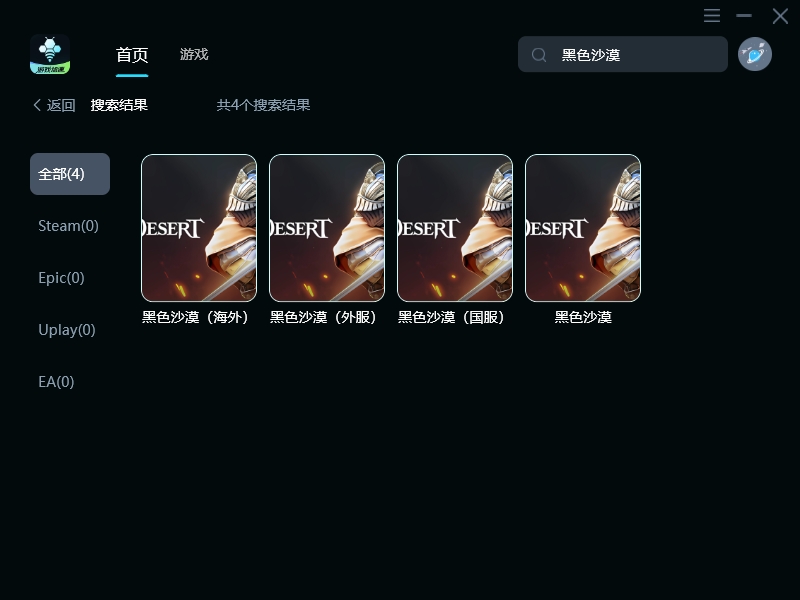The width and height of the screenshot is (800, 600).
Task: Open the plain 黑色沙漠 game card
Action: click(583, 228)
